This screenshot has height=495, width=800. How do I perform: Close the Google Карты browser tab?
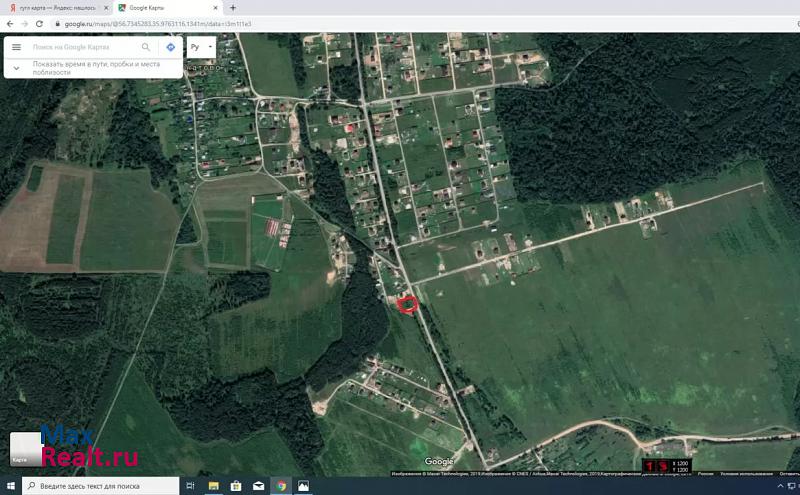click(x=217, y=7)
